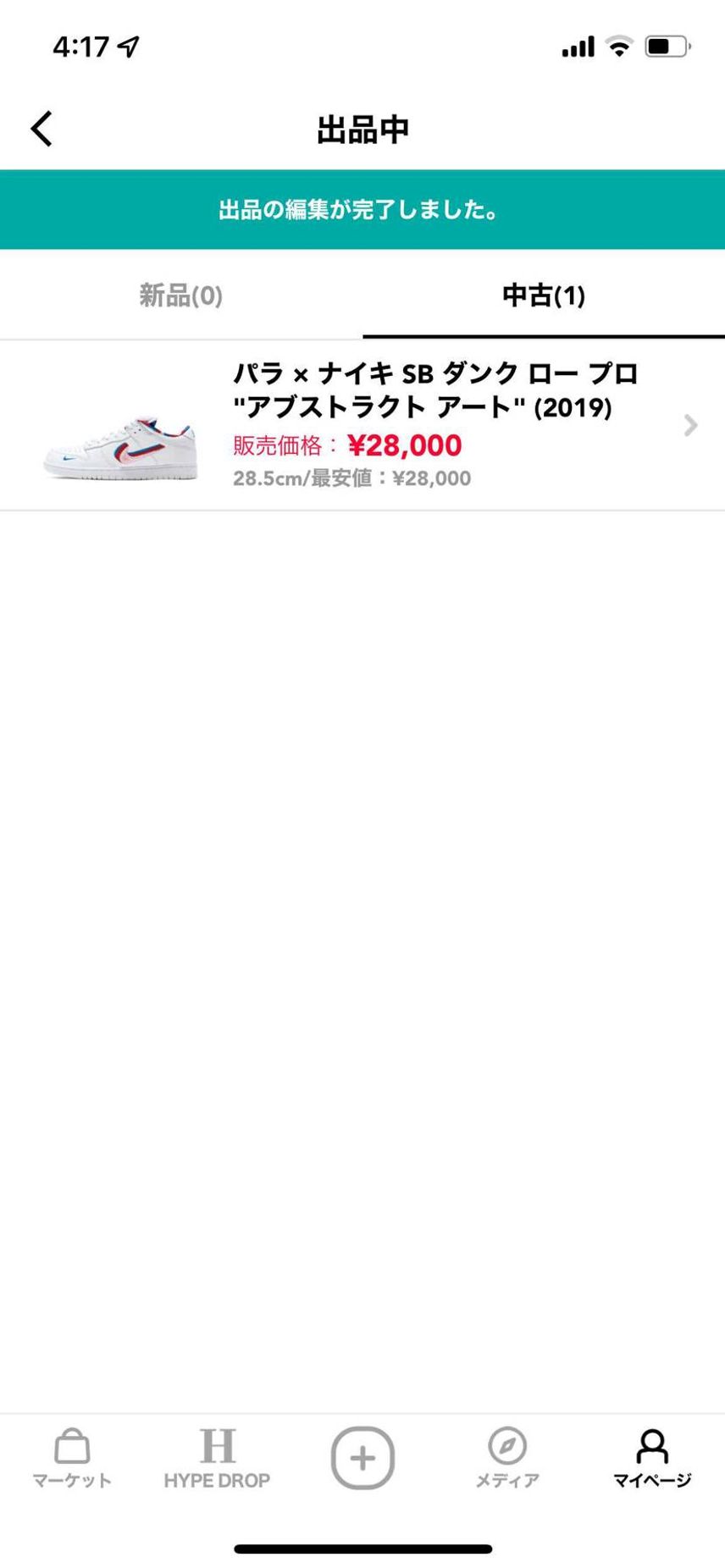Switch to the HYPE DROP tab

click(217, 1458)
